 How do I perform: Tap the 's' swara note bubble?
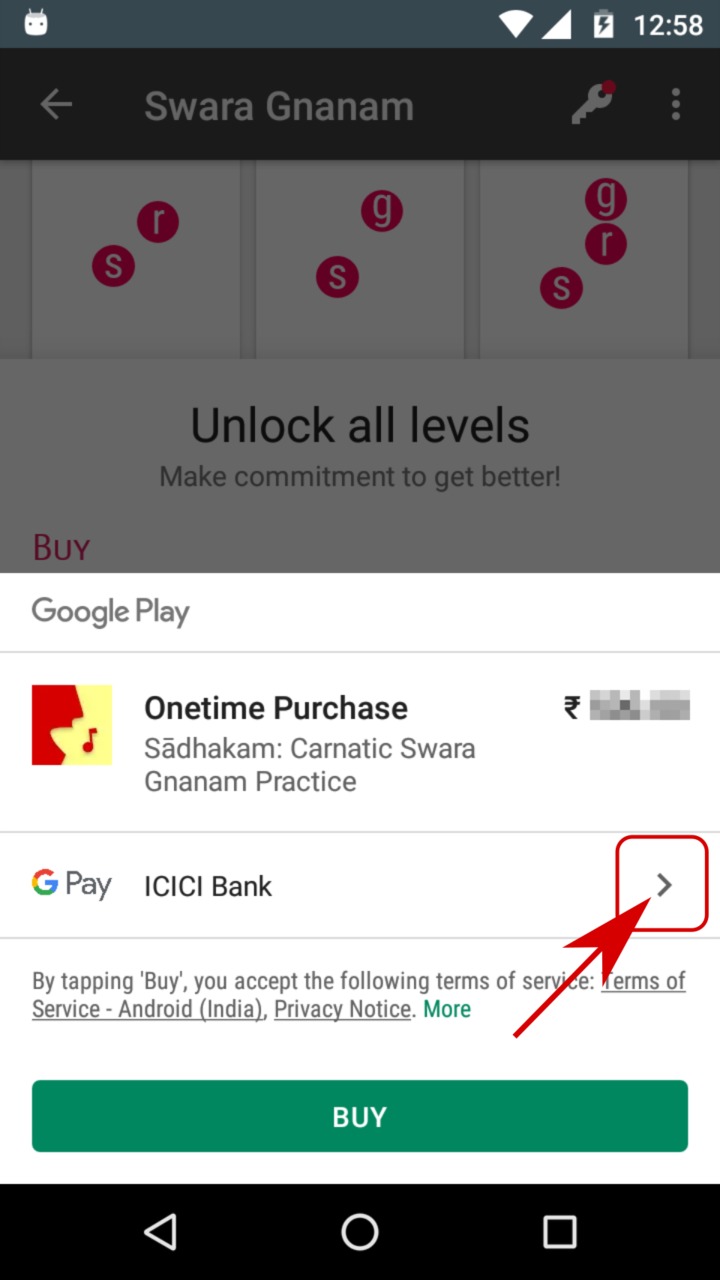click(113, 265)
